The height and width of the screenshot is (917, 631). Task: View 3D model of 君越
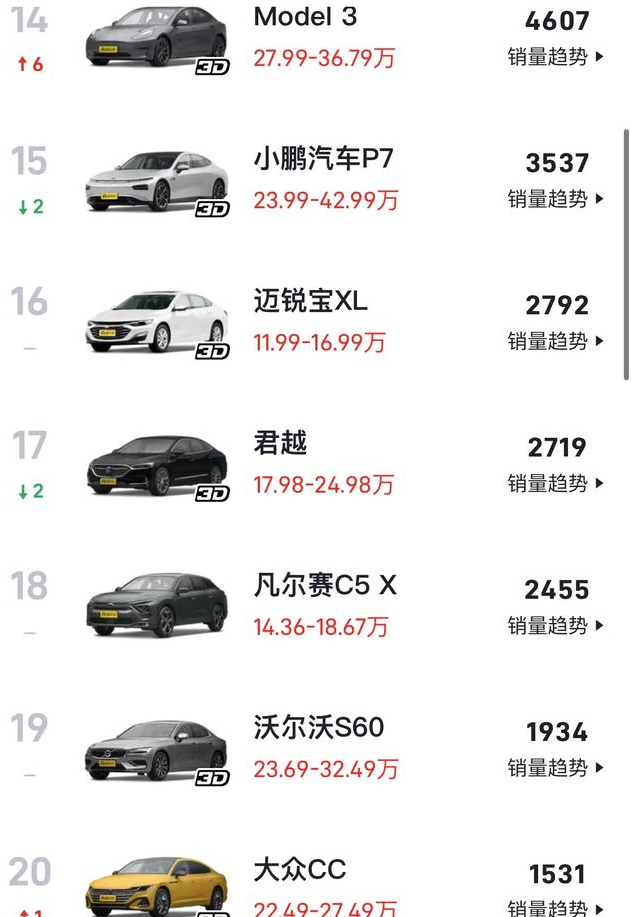pos(212,493)
